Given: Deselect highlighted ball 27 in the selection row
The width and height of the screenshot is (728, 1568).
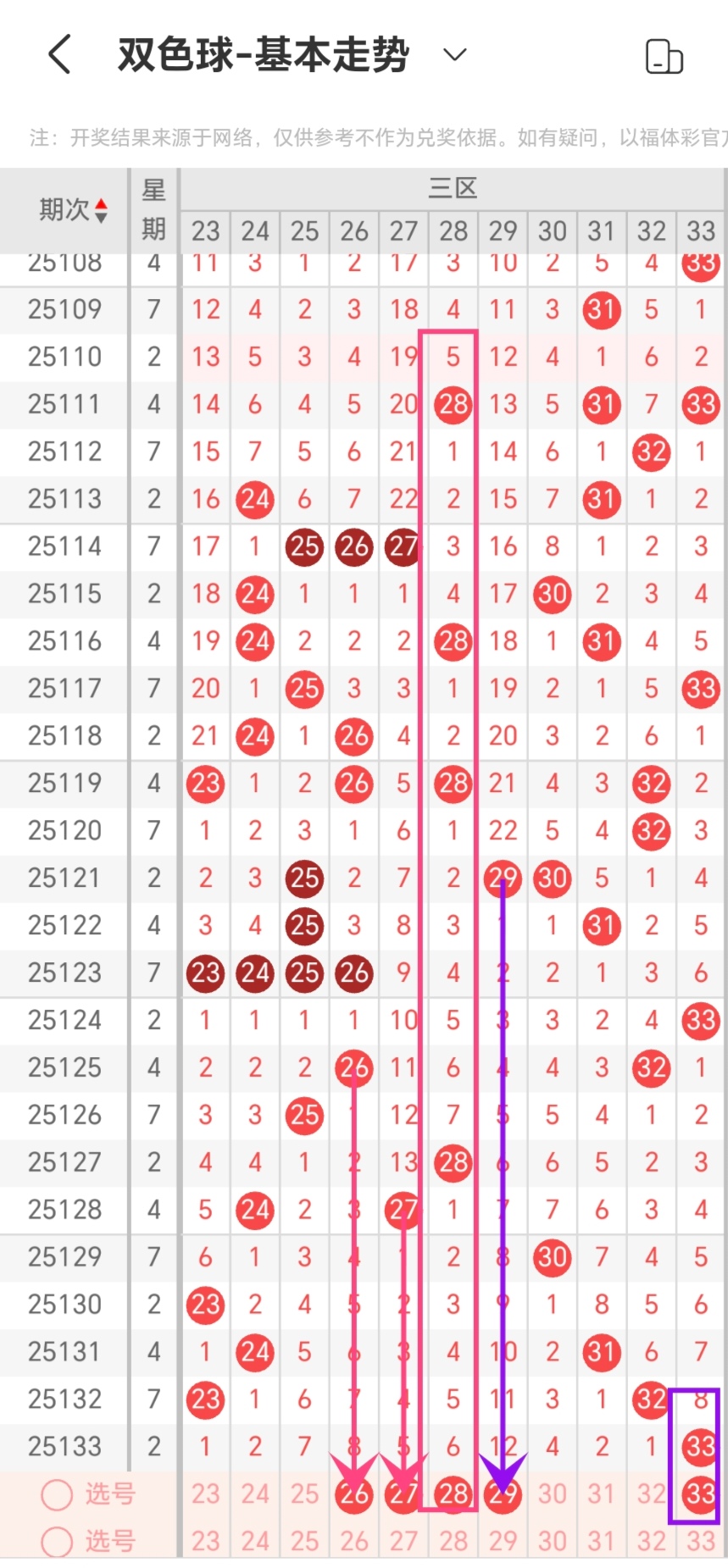Looking at the screenshot, I should (403, 1495).
